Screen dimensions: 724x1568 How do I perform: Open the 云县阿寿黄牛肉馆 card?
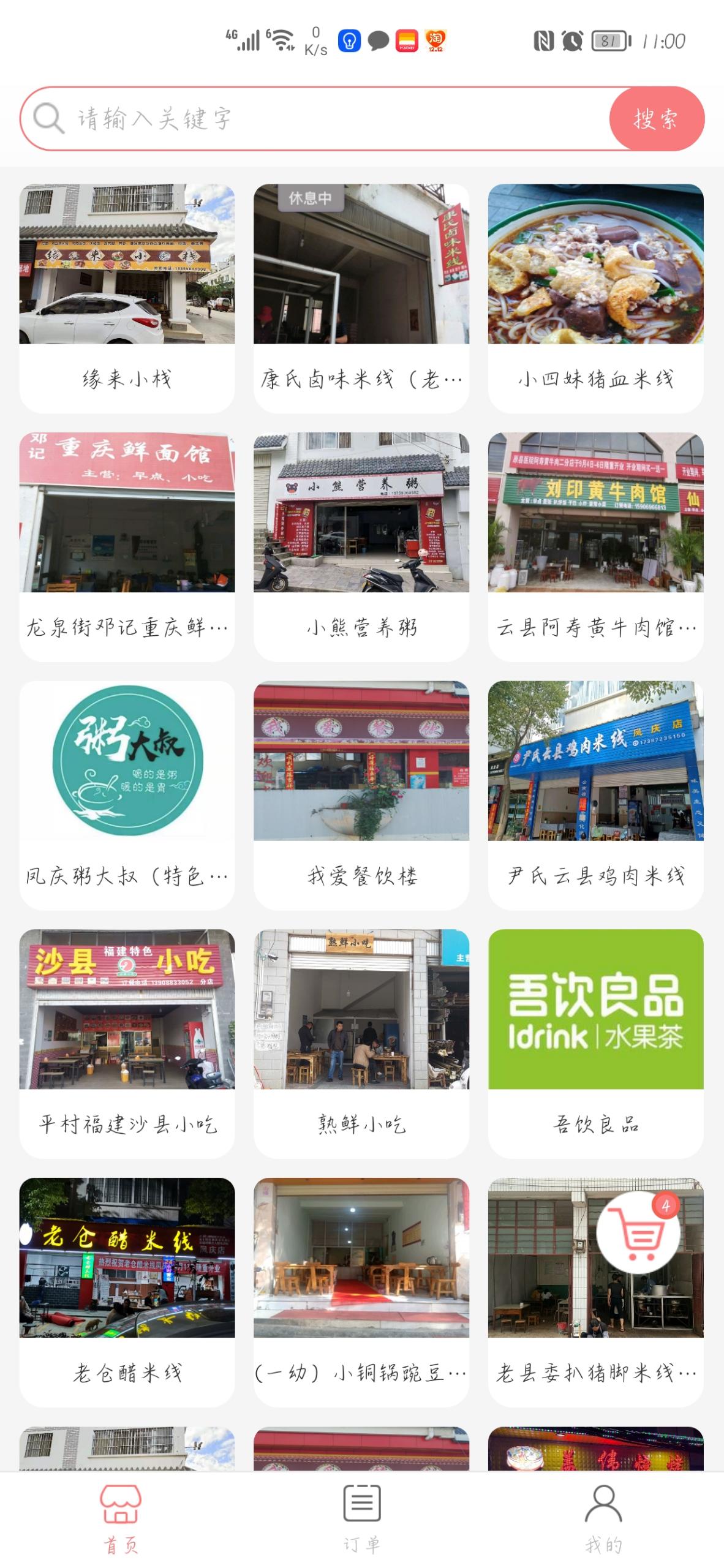click(595, 546)
